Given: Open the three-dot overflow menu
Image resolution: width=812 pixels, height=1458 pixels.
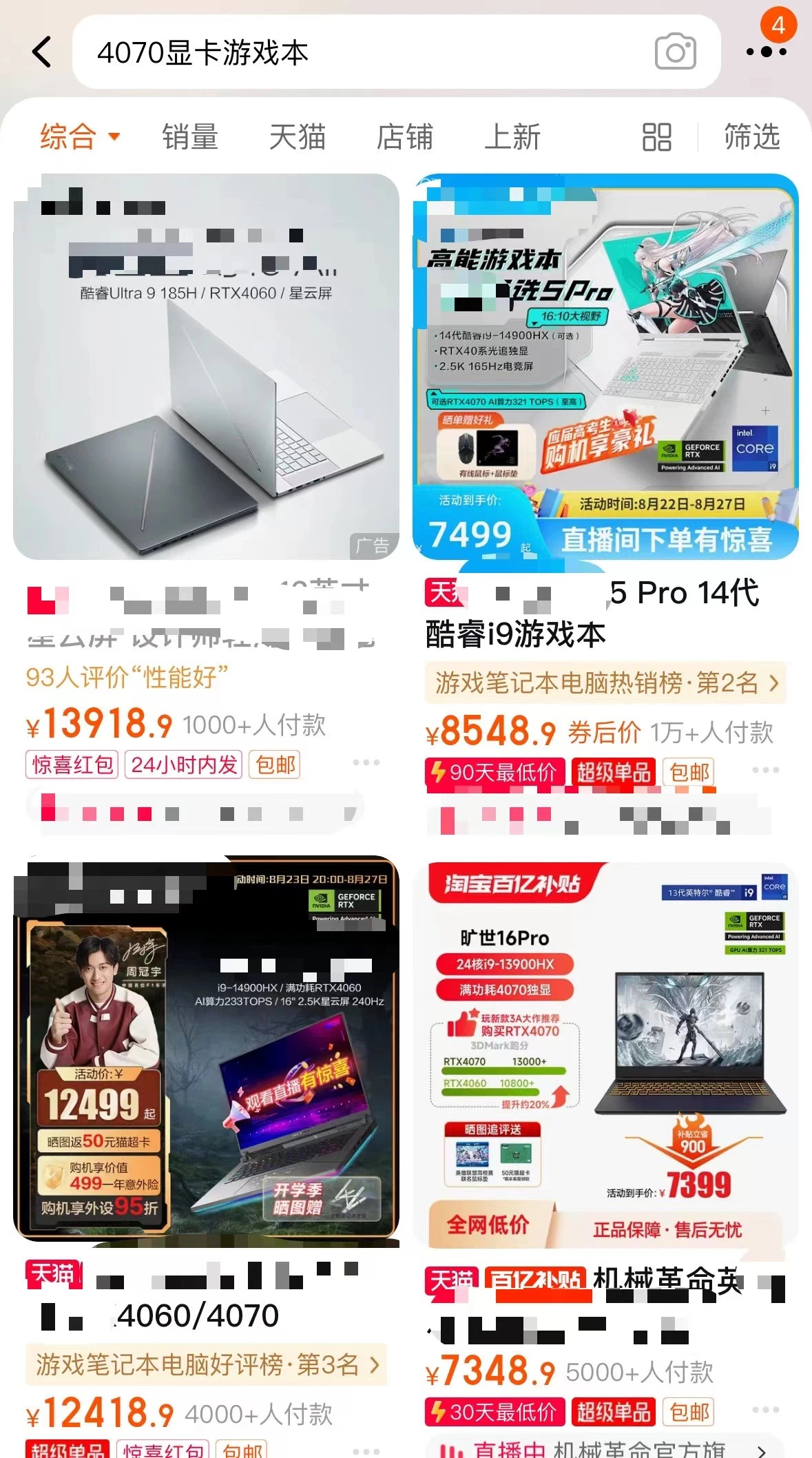Looking at the screenshot, I should point(766,52).
